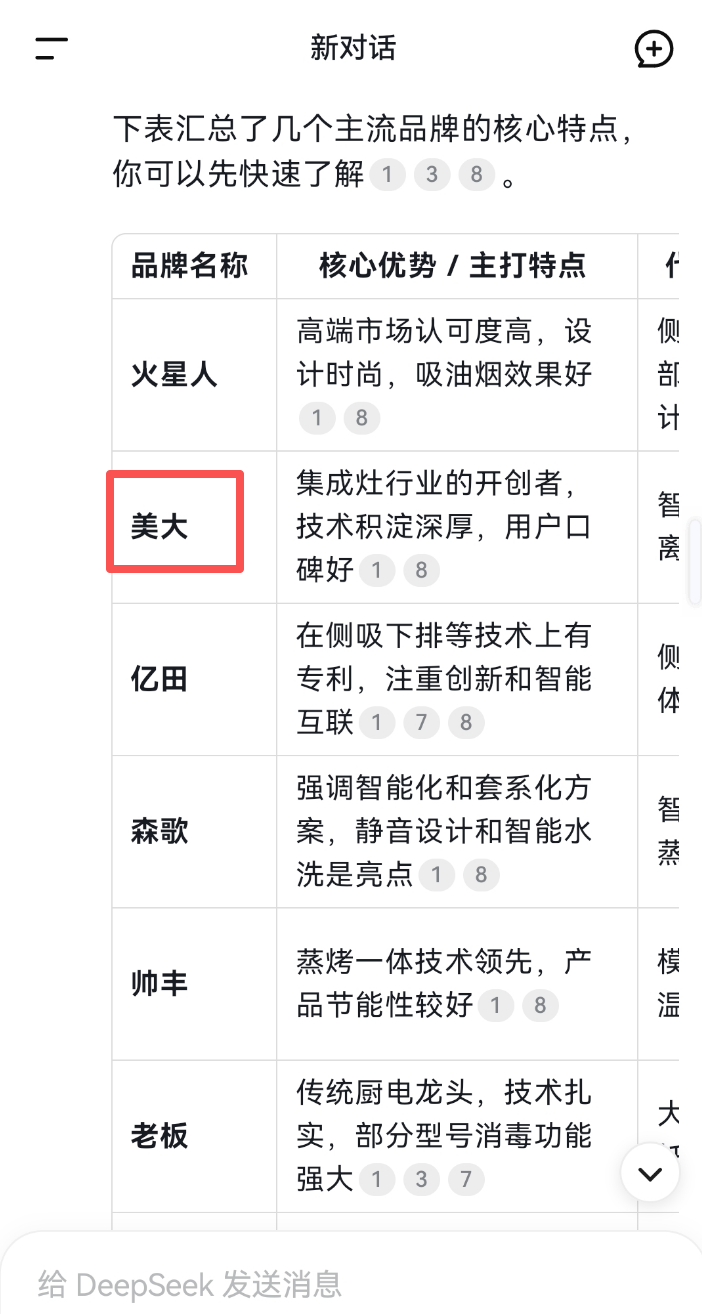
Task: Open citation 1 in the 火星人 row
Action: click(x=317, y=417)
